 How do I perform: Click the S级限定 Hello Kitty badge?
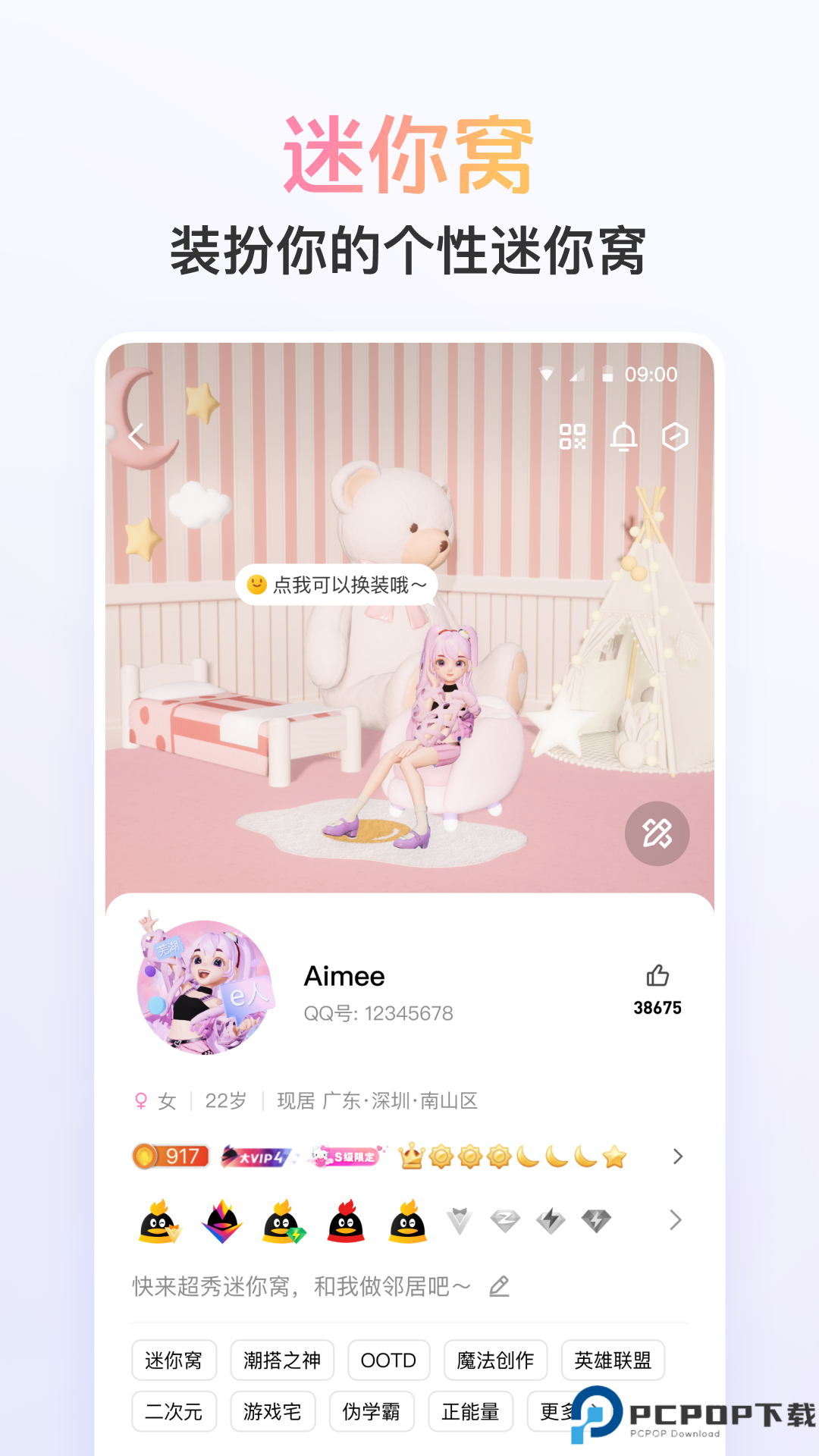(347, 1156)
